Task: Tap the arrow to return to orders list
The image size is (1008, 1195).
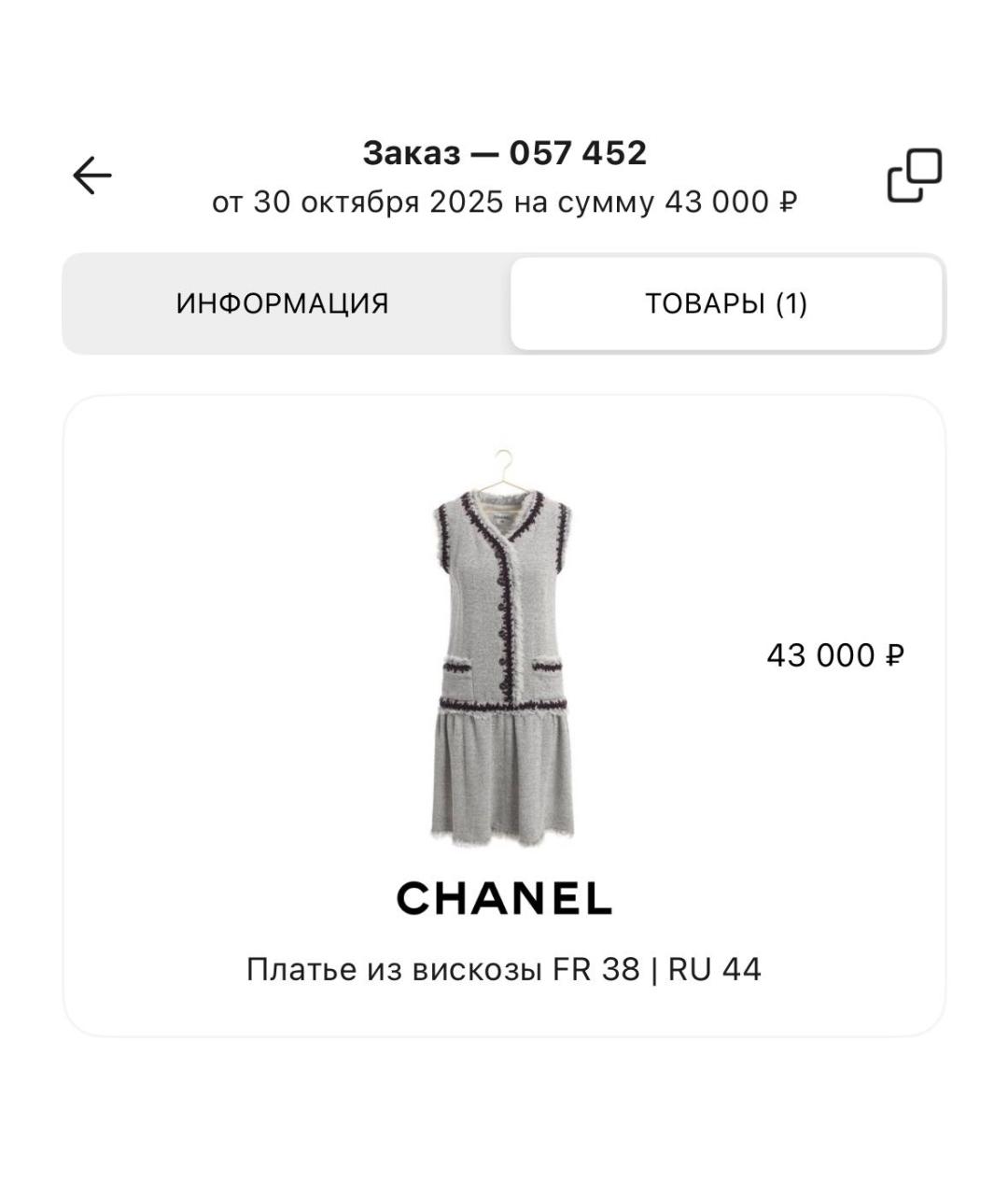Action: [91, 176]
